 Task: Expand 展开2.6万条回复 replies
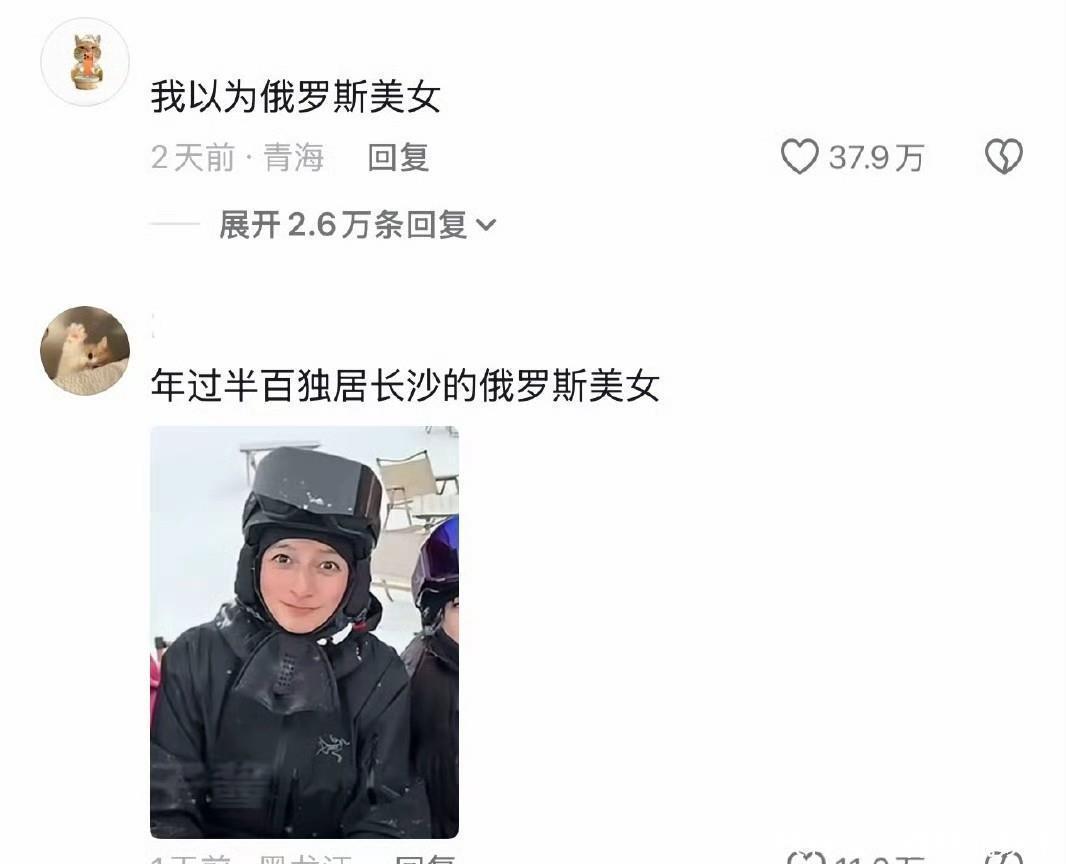(357, 225)
